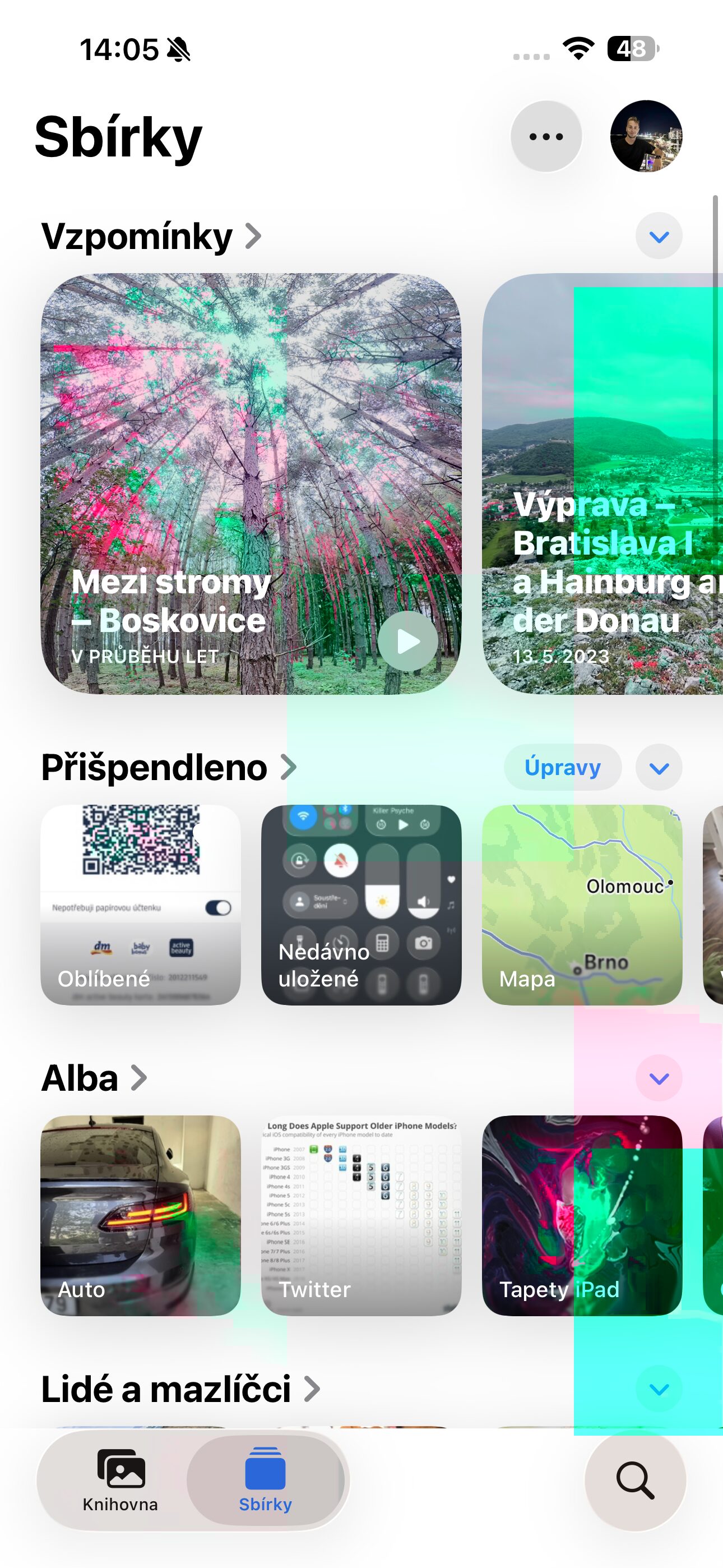Viewport: 723px width, 1568px height.
Task: Open the three-dot more options menu
Action: (546, 136)
